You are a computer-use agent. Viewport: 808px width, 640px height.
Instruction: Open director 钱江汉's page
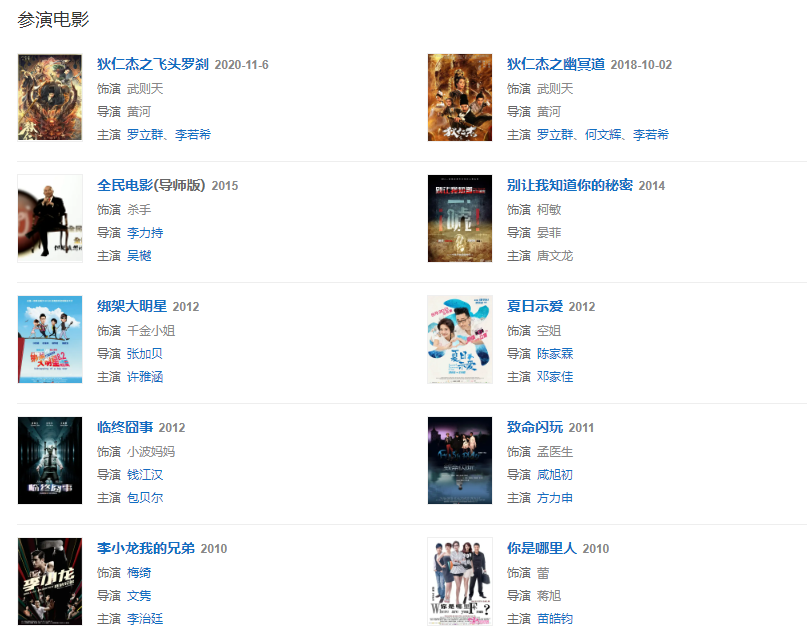(x=145, y=475)
